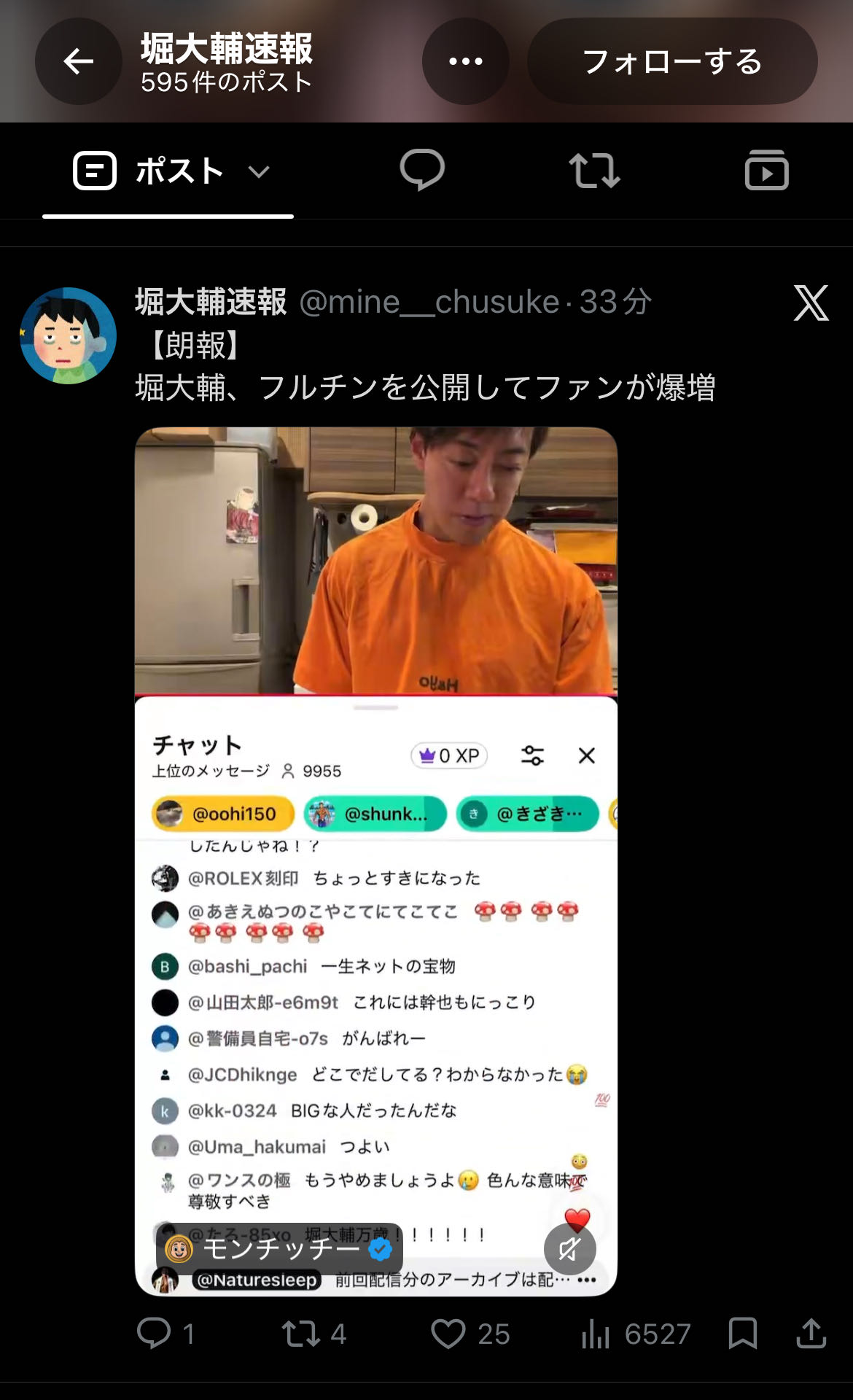Like the 堀大輔速報 post
The width and height of the screenshot is (853, 1400).
(470, 1334)
